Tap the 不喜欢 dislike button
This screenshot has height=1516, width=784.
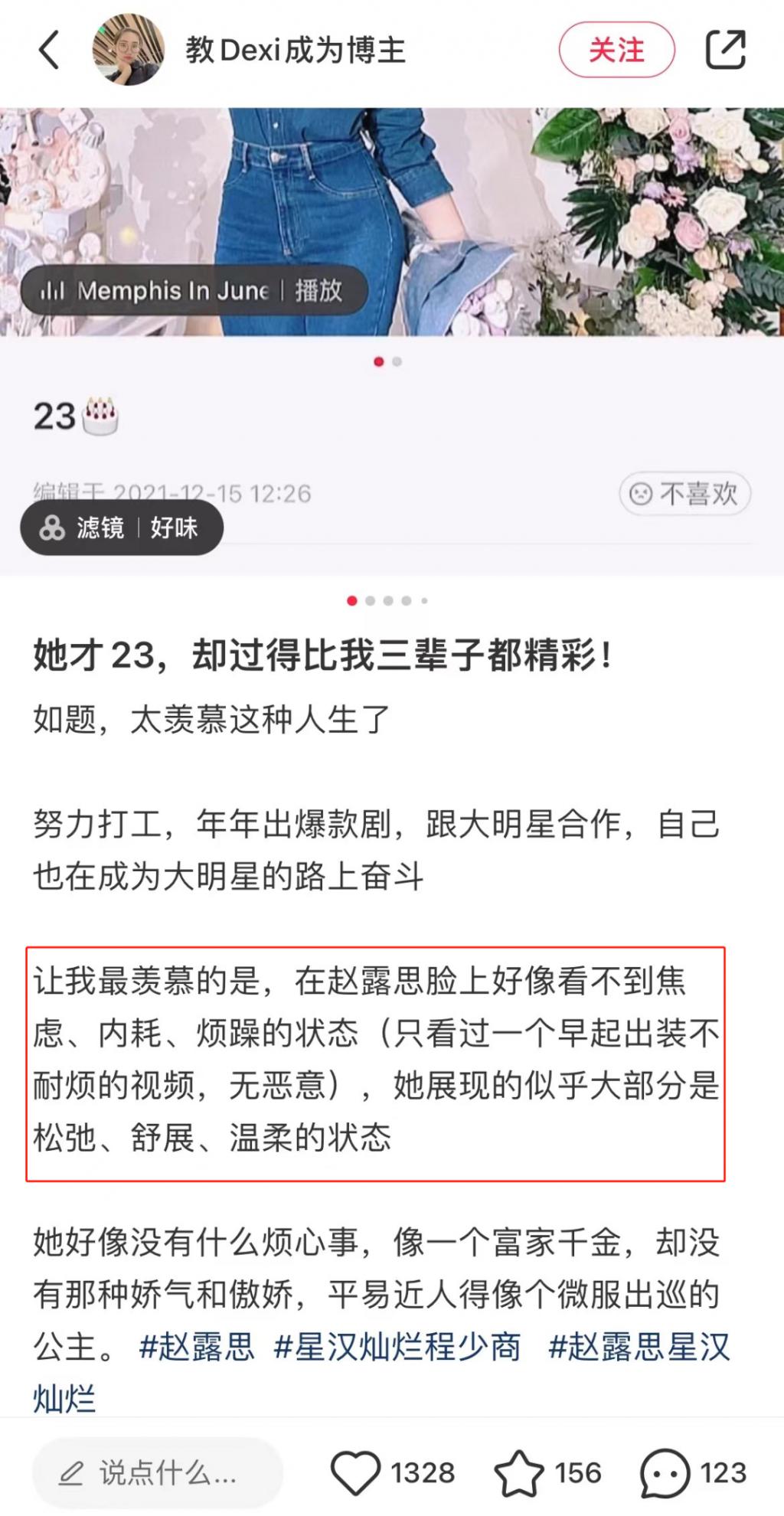(x=684, y=494)
